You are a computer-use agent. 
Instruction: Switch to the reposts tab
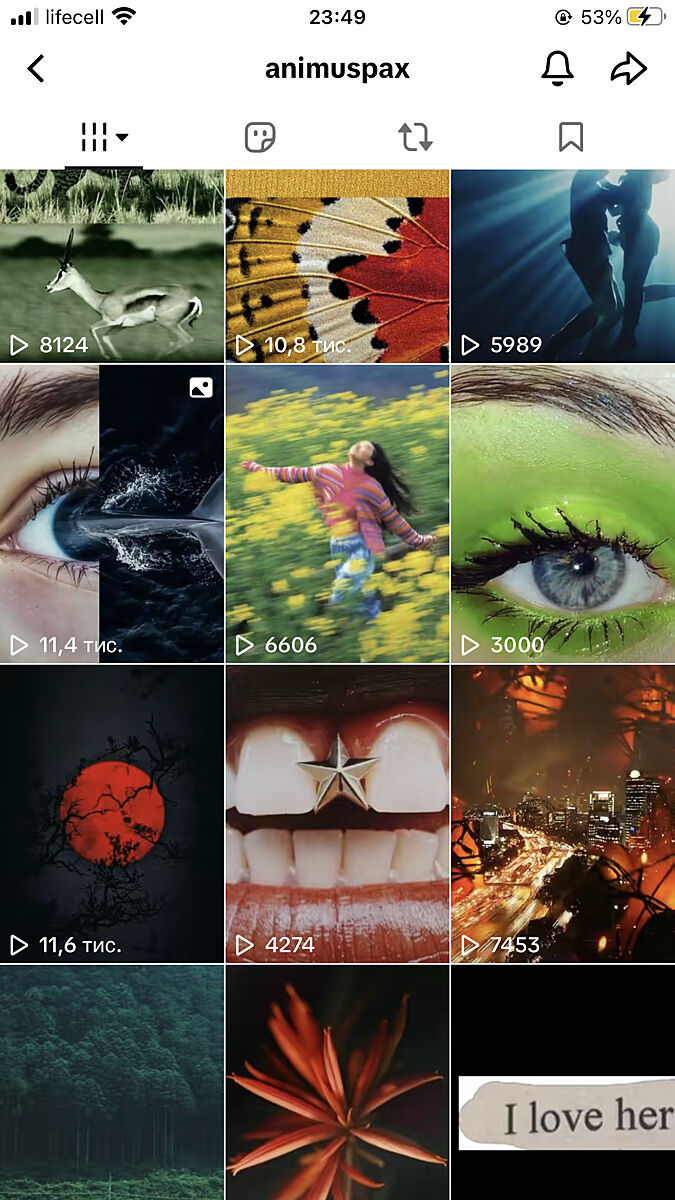point(415,137)
